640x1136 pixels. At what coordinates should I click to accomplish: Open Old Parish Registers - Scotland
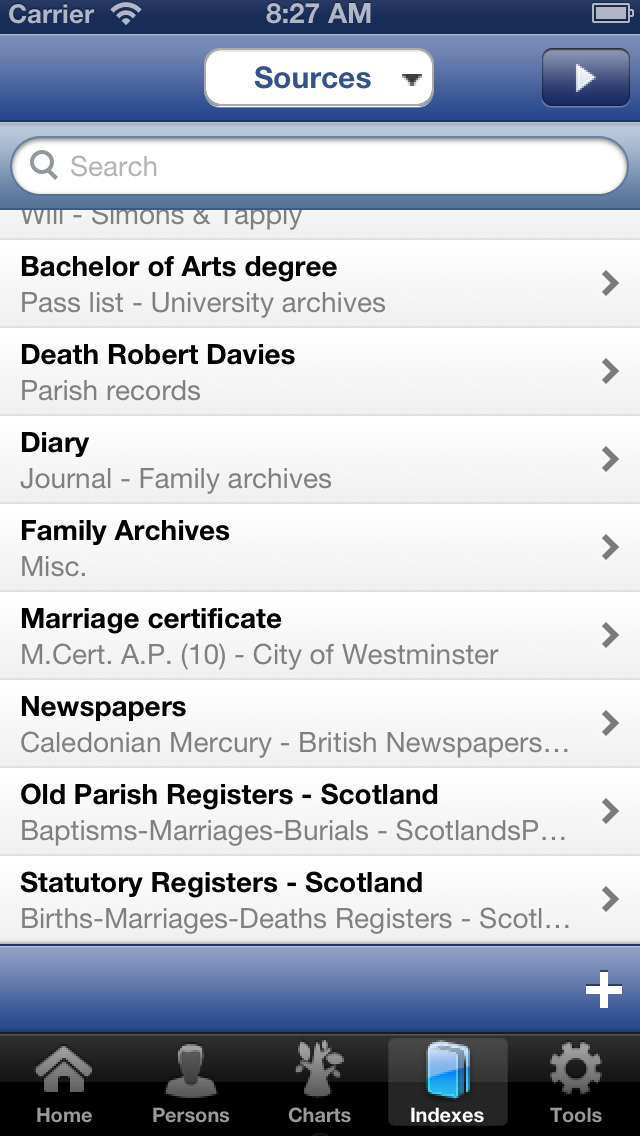pos(320,812)
